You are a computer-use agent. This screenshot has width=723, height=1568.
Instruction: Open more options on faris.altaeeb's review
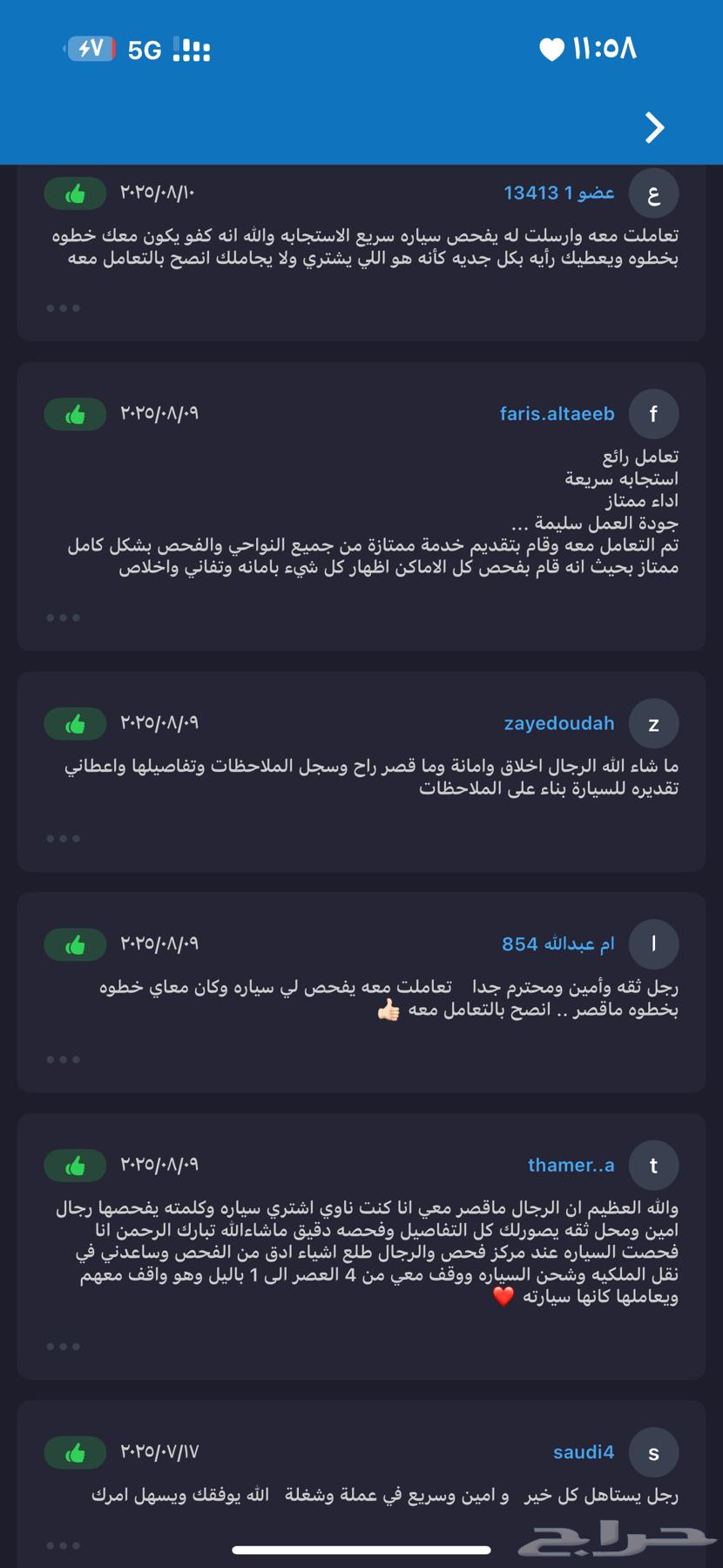coord(63,618)
